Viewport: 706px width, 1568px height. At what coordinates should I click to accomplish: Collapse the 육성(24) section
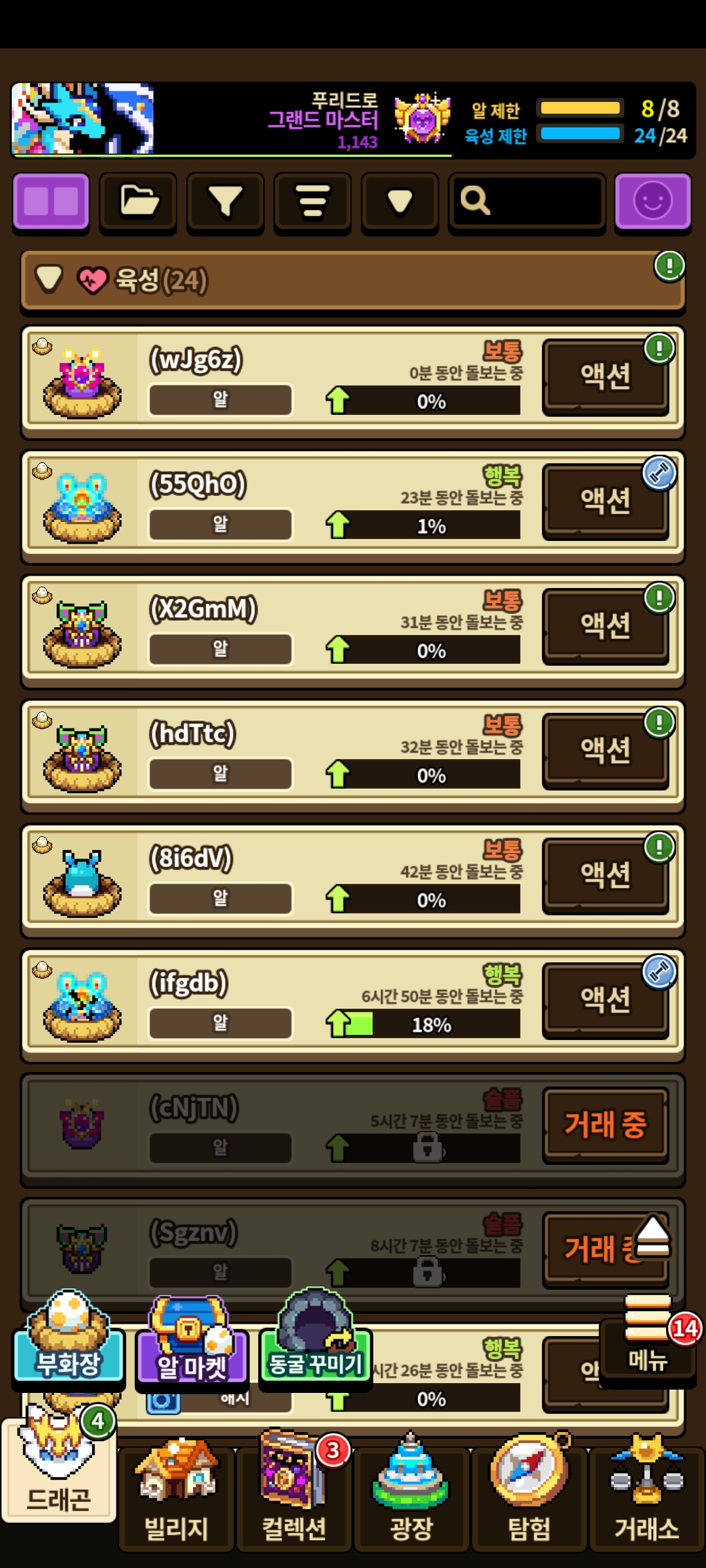tap(50, 280)
